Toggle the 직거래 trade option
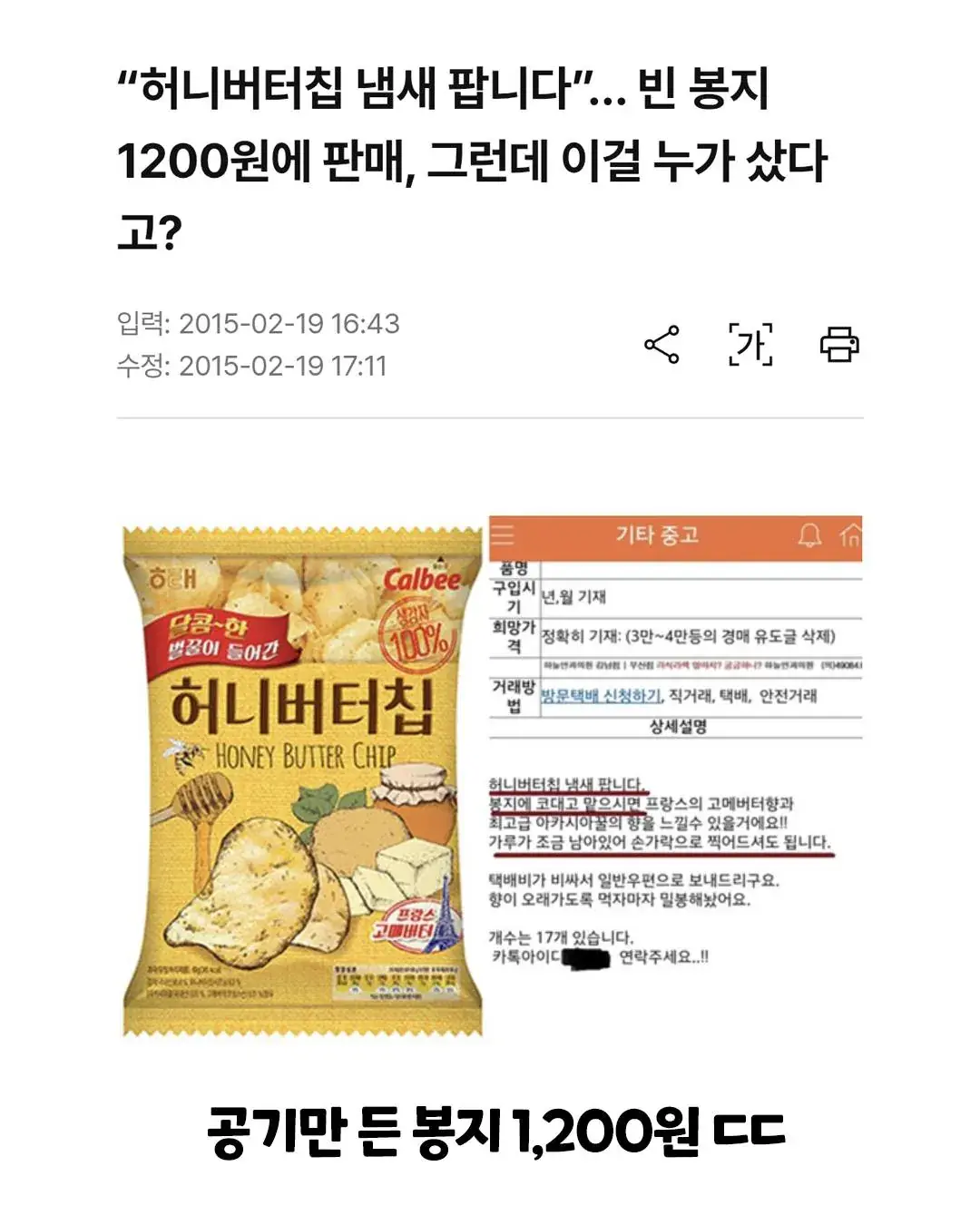This screenshot has width=980, height=1225. tap(684, 693)
